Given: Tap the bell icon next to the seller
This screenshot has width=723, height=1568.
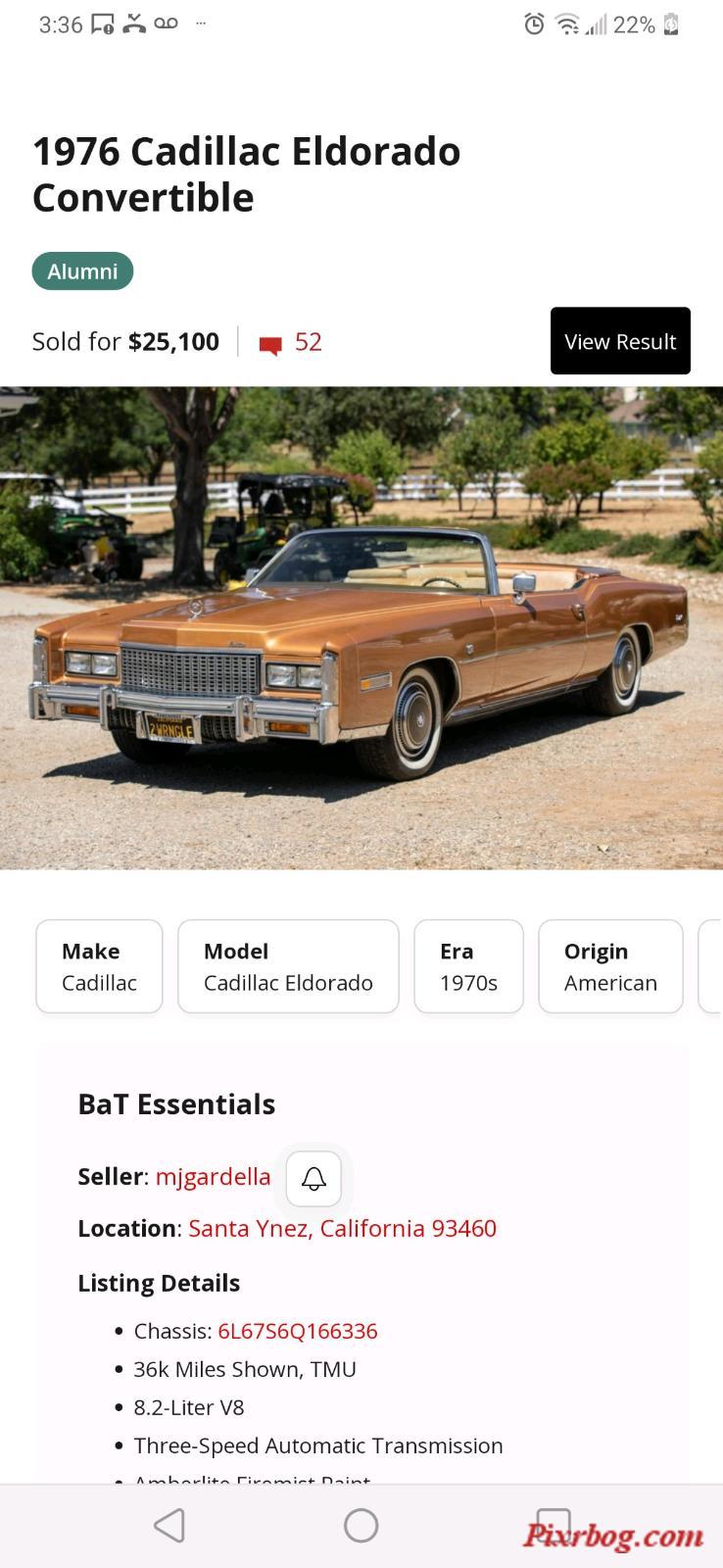Looking at the screenshot, I should [x=313, y=1178].
